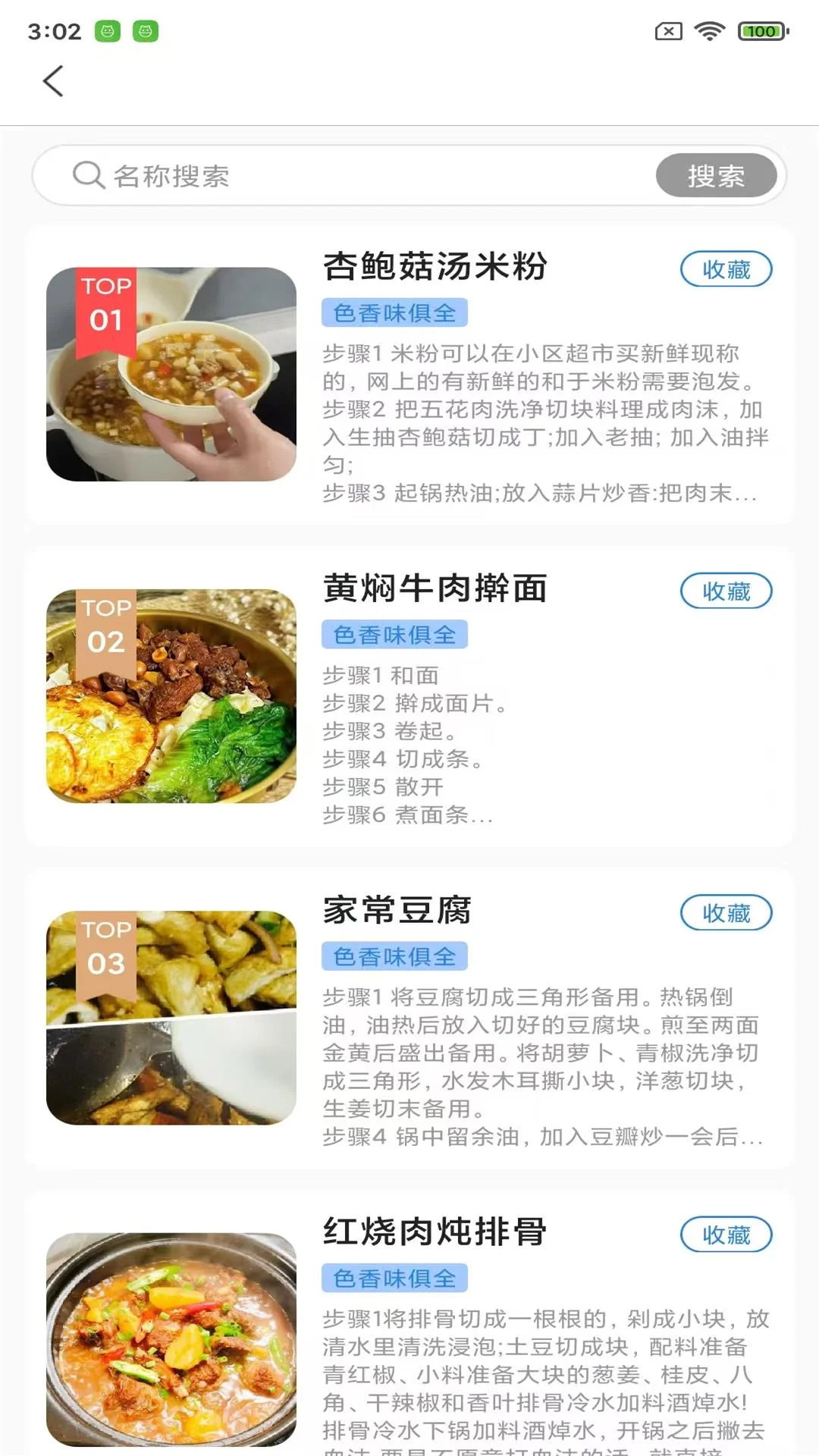This screenshot has height=1456, width=819.
Task: Open the 杏鲍菇汤米粉 recipe title
Action: (435, 268)
